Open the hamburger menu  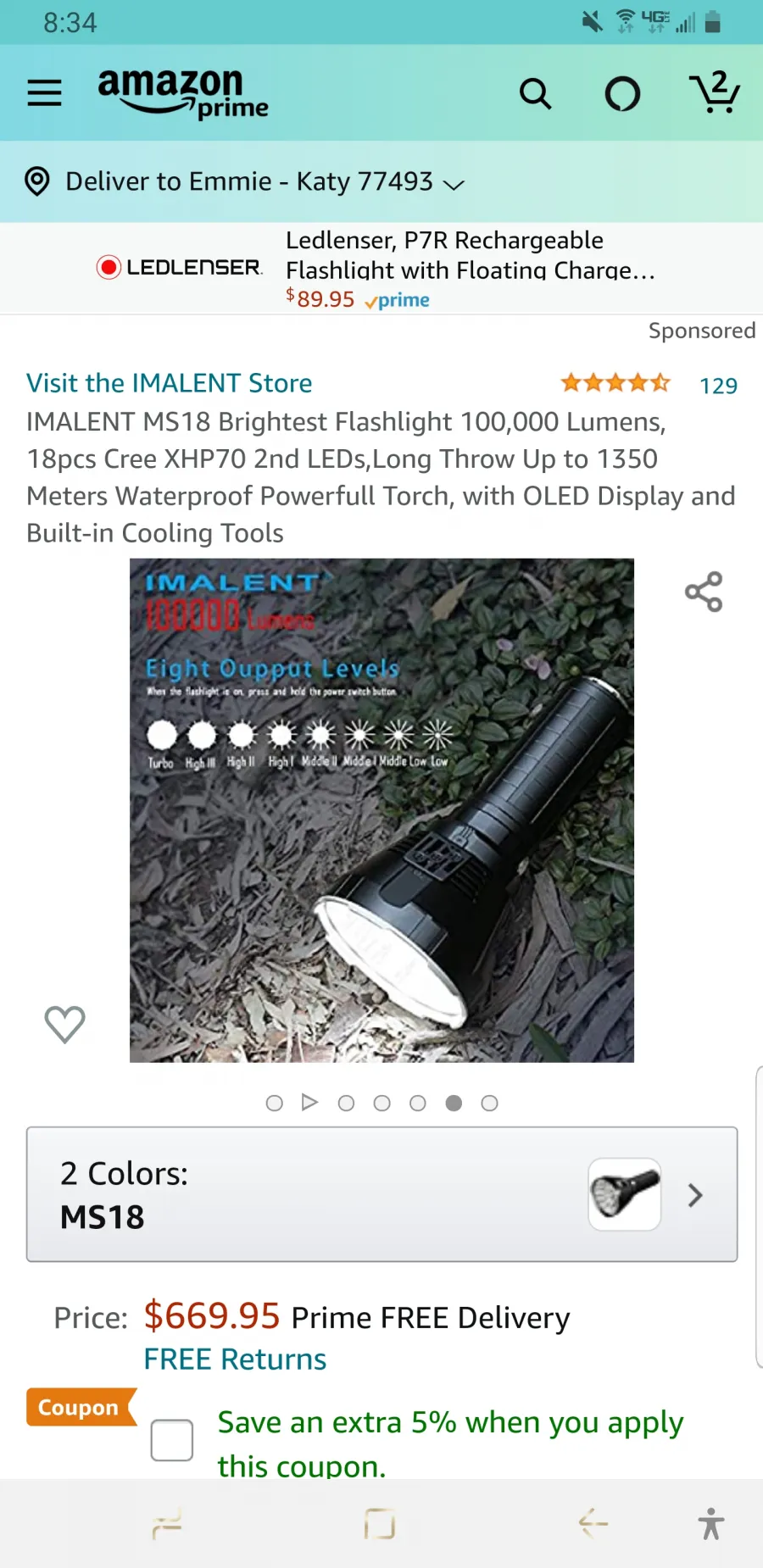click(x=44, y=92)
